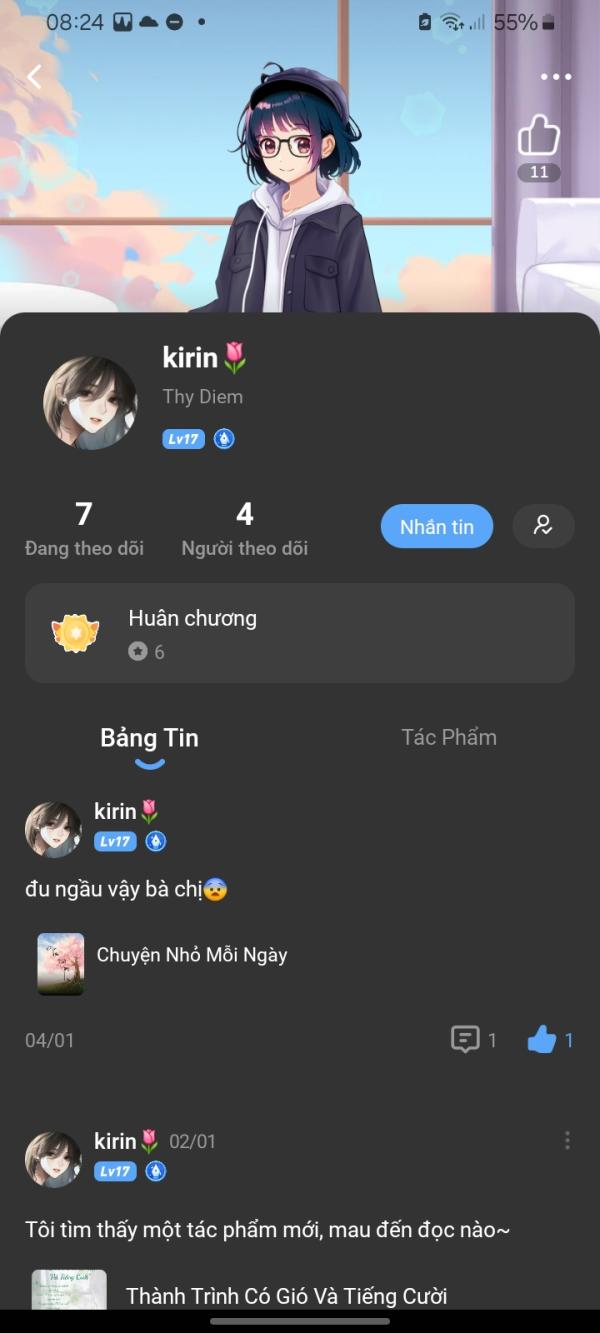Like kirin's profile with thumbs-up icon

point(539,136)
